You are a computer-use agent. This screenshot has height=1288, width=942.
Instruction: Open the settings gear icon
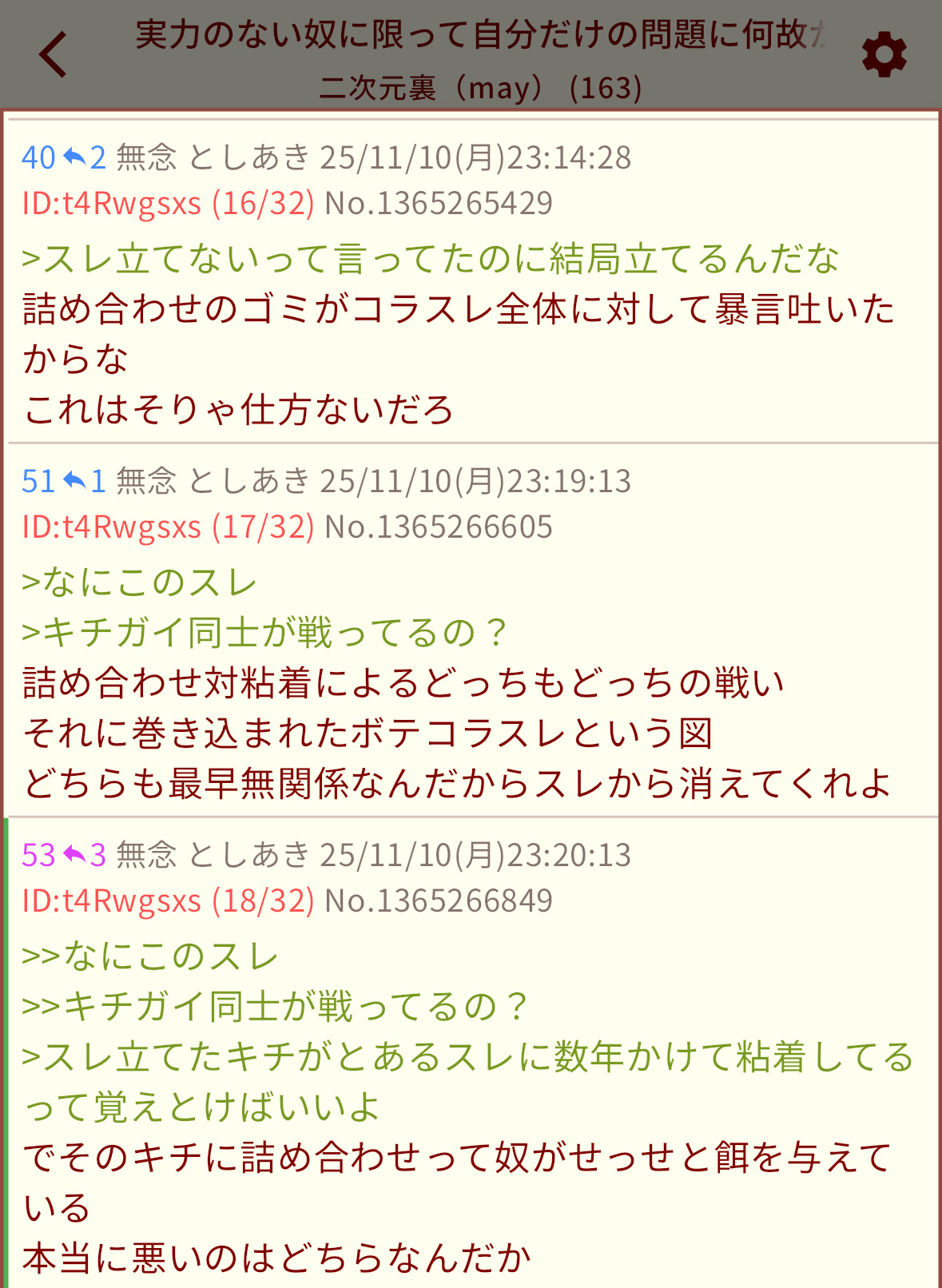tap(884, 55)
